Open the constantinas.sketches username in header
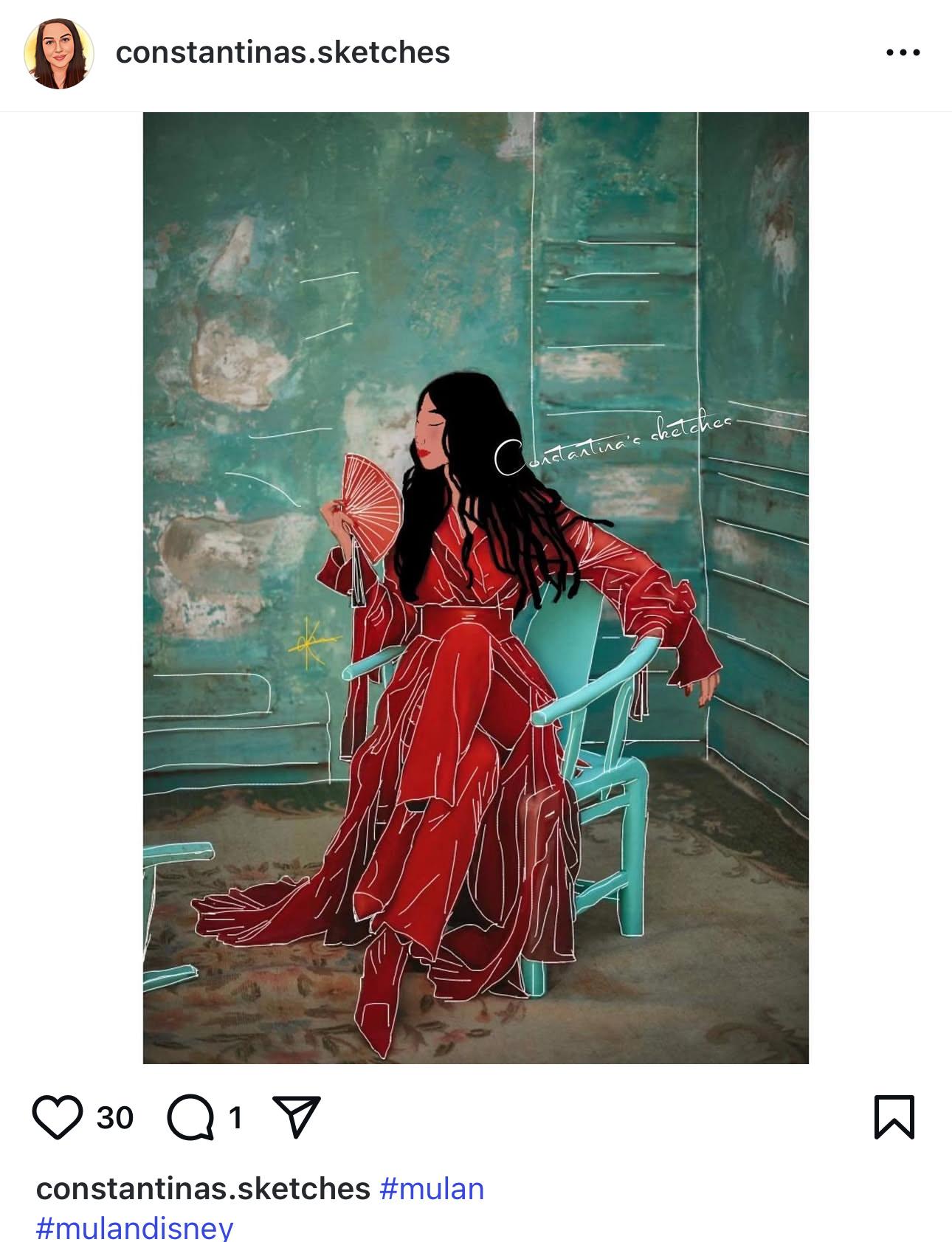 click(283, 52)
